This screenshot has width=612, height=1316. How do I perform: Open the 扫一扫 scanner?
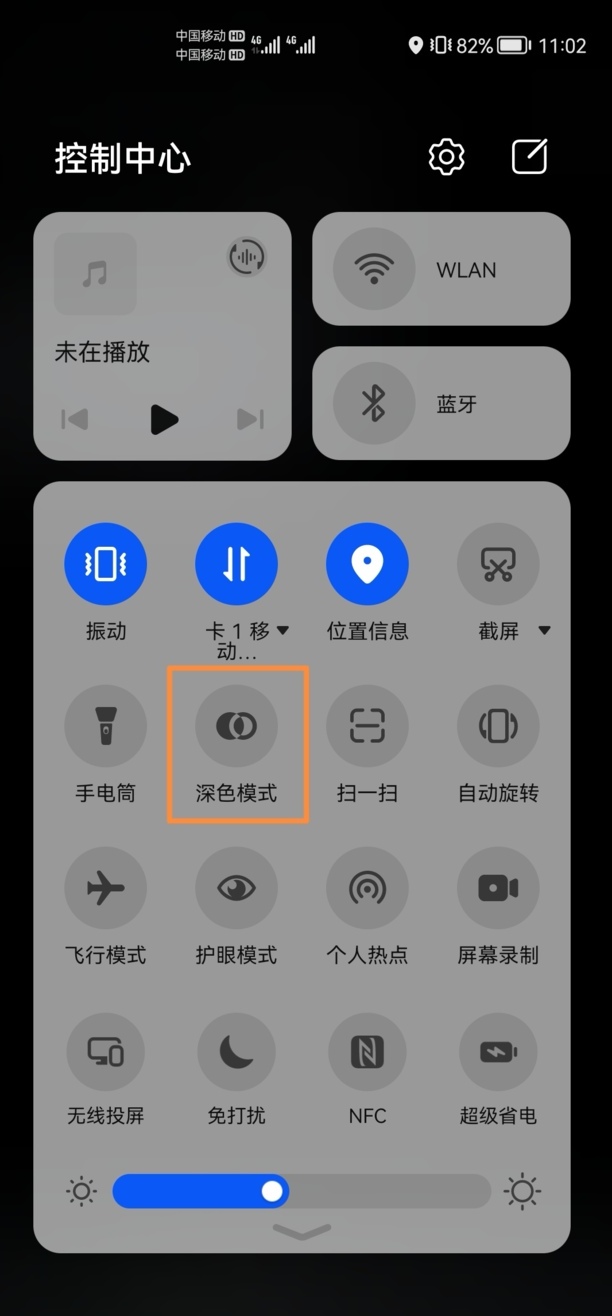point(367,726)
